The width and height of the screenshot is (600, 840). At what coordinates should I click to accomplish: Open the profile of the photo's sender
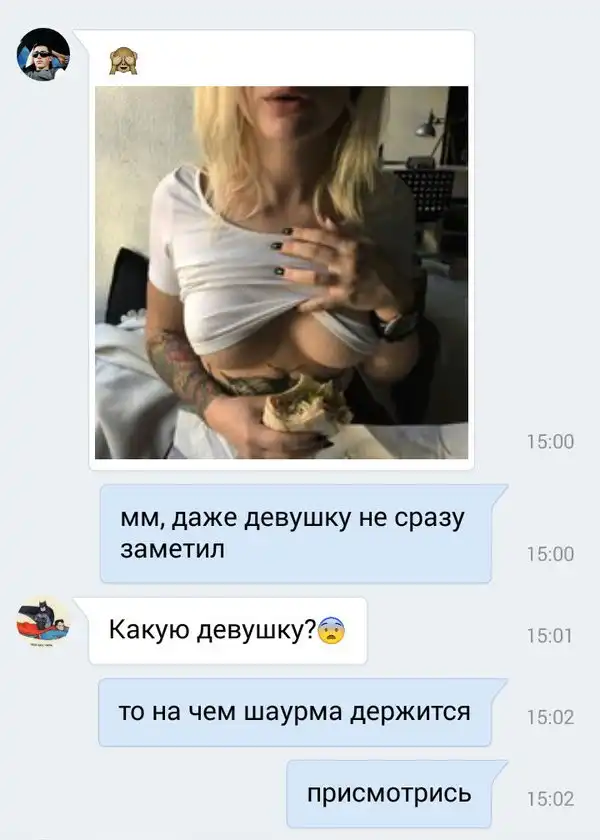(43, 55)
